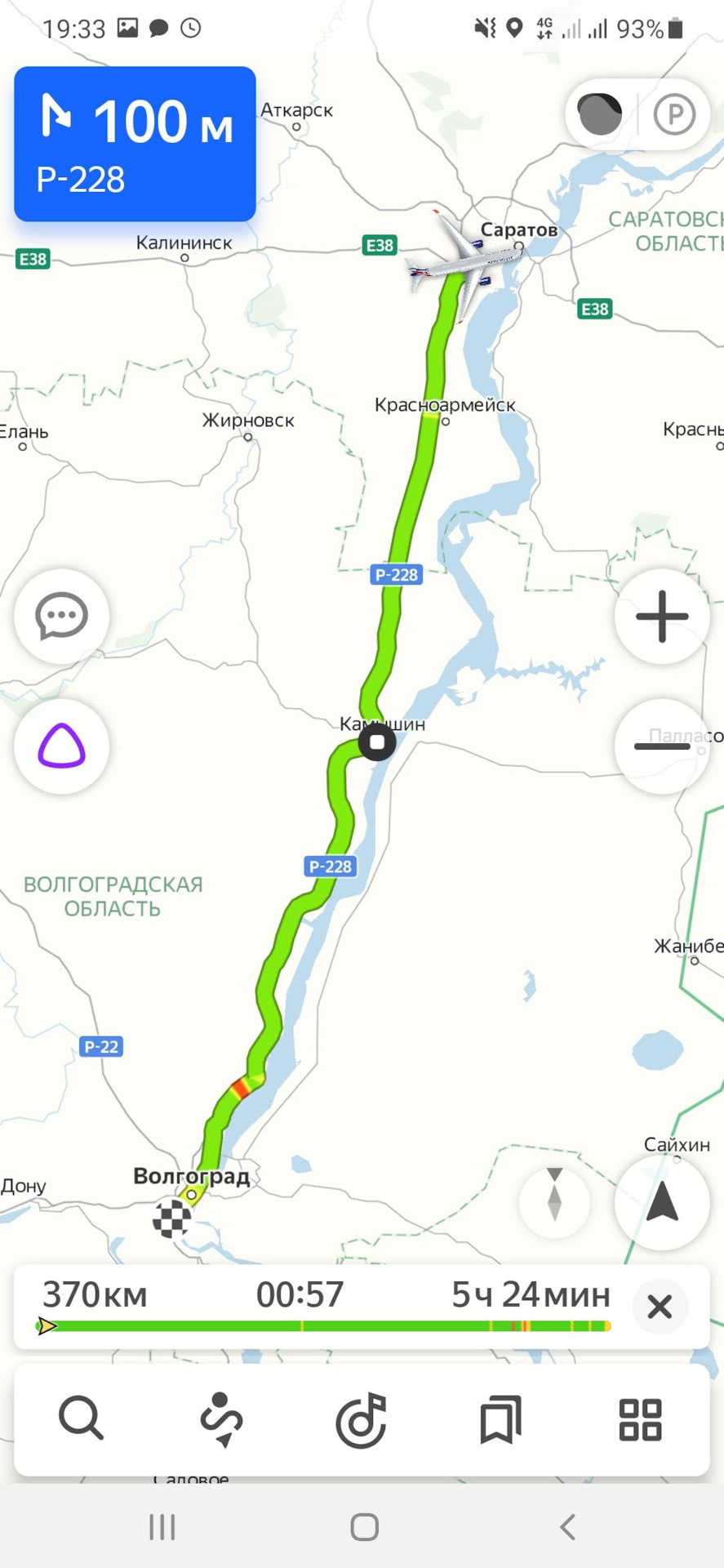This screenshot has height=1568, width=724.
Task: Open the services grid menu
Action: pos(640,1419)
